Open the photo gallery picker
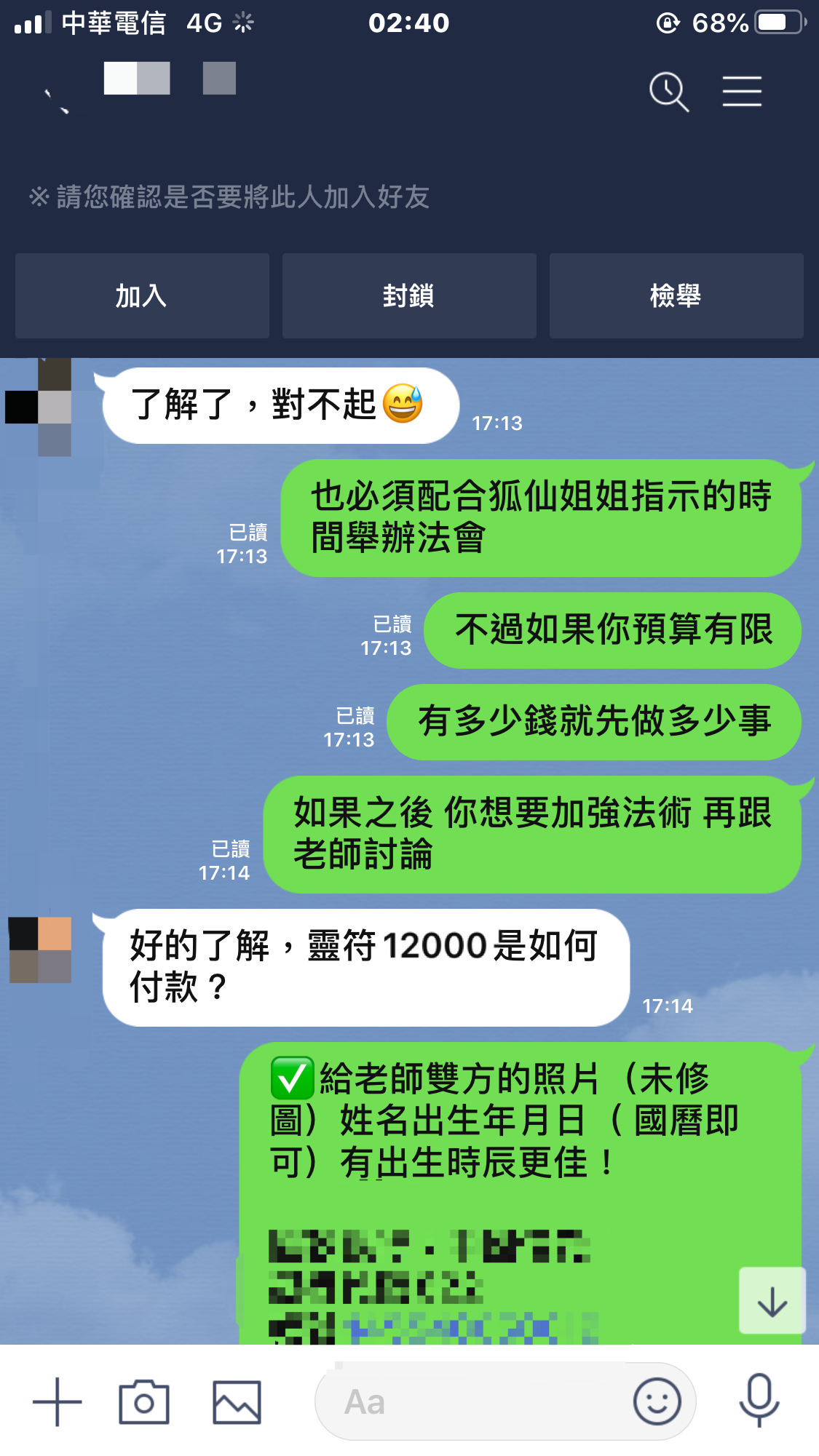The width and height of the screenshot is (819, 1456). 237,1402
